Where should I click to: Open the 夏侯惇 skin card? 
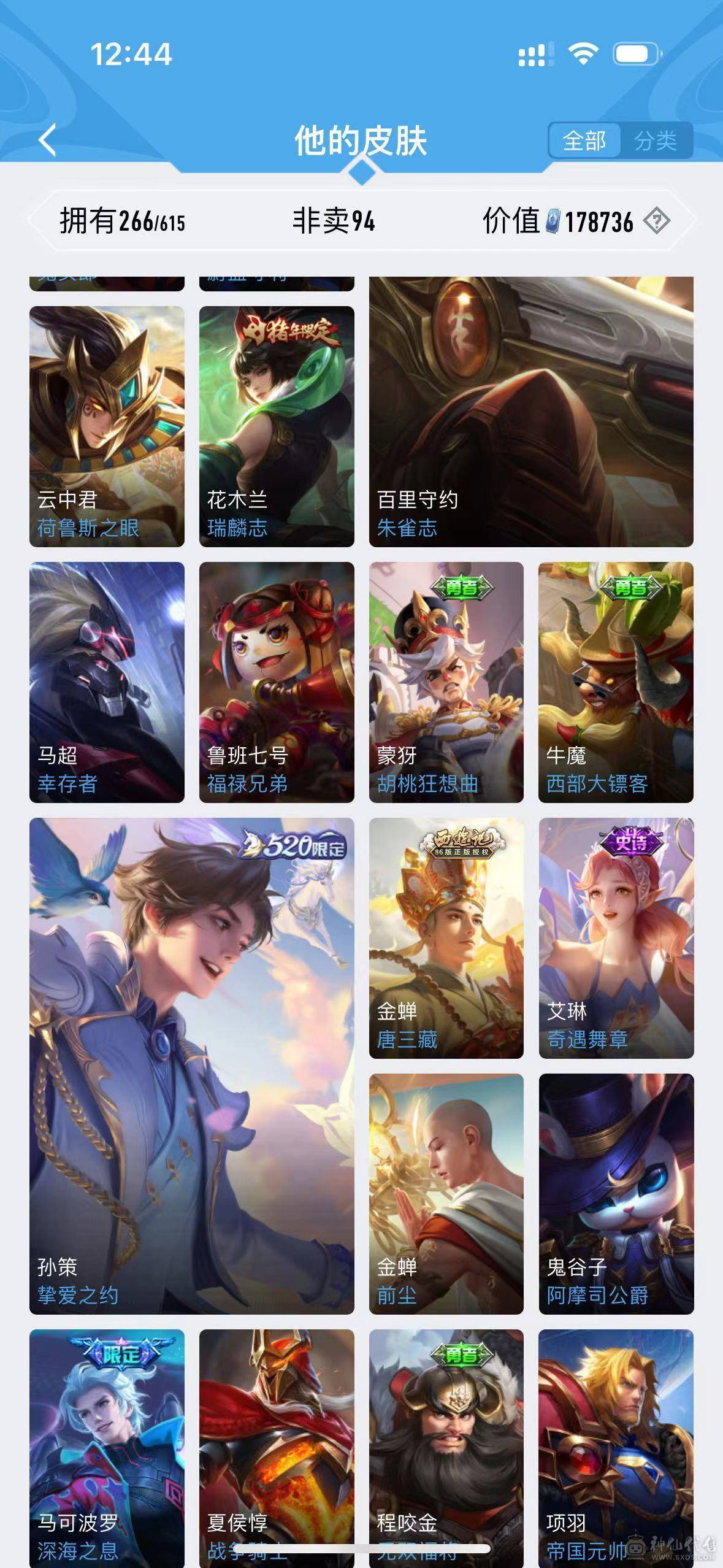tap(277, 1442)
